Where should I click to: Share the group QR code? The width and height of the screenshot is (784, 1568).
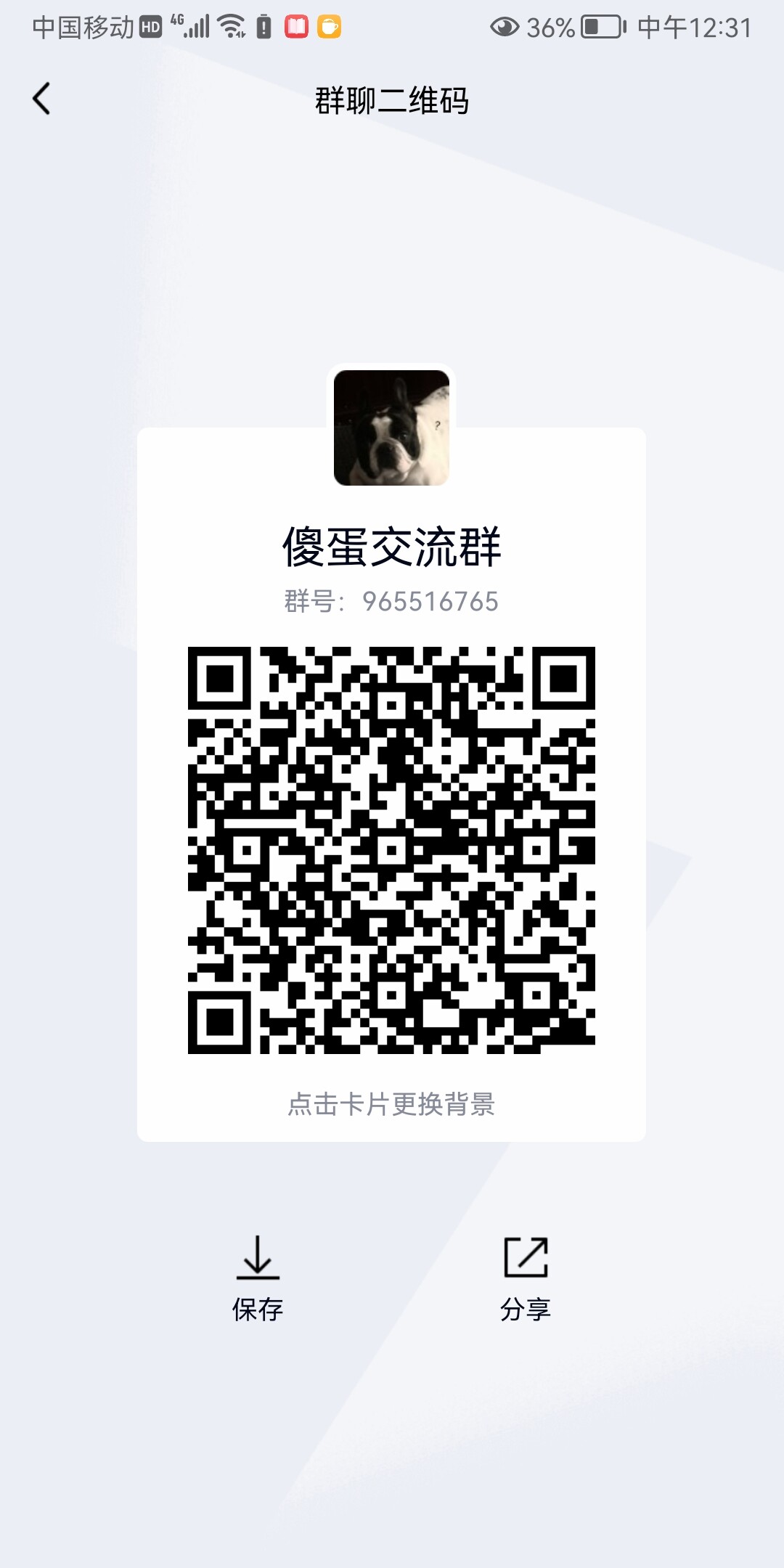pyautogui.click(x=526, y=1278)
